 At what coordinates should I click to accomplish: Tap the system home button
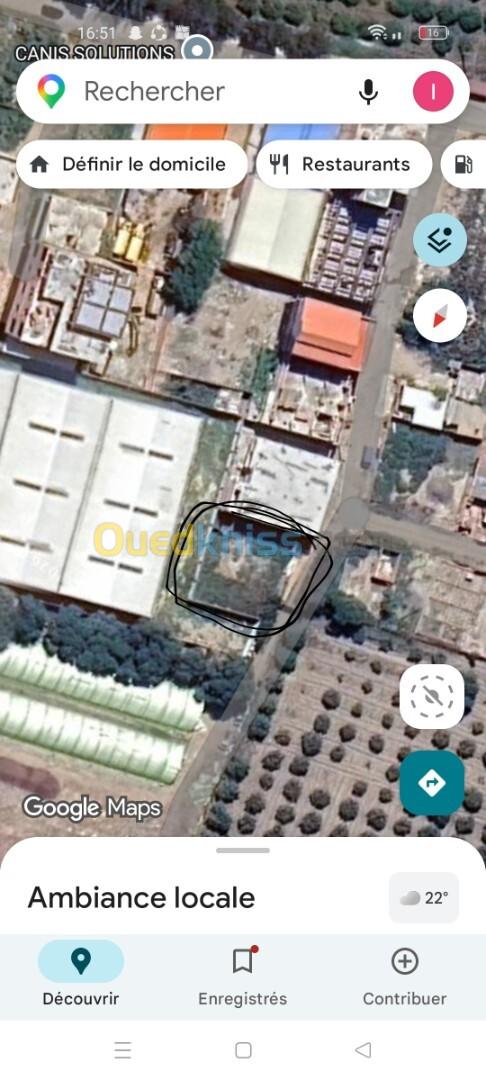[243, 1050]
